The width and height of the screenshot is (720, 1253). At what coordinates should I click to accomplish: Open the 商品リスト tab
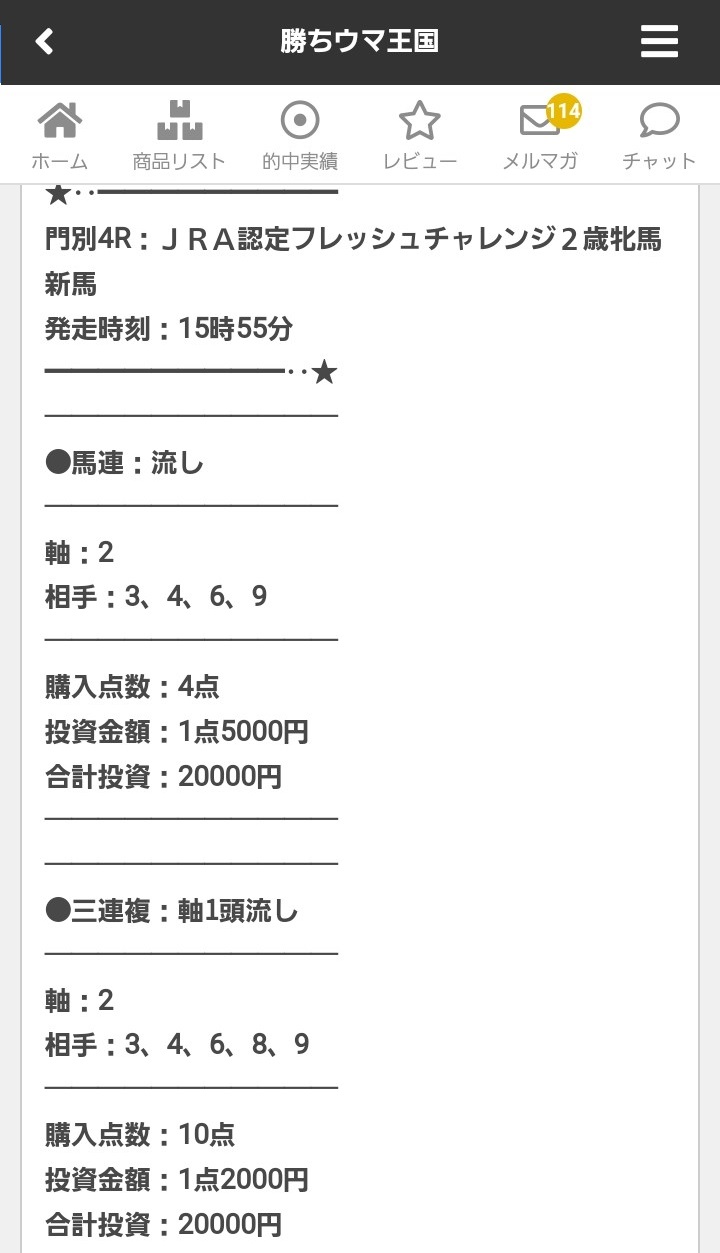click(180, 136)
